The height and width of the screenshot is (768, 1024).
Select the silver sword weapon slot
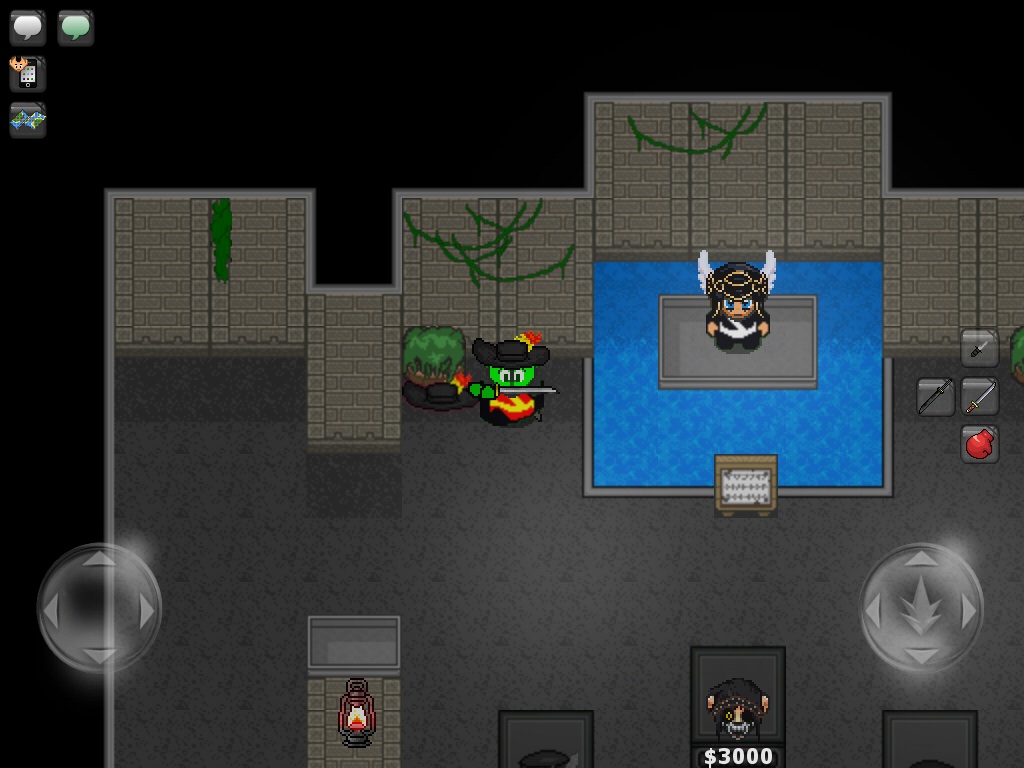pos(980,396)
